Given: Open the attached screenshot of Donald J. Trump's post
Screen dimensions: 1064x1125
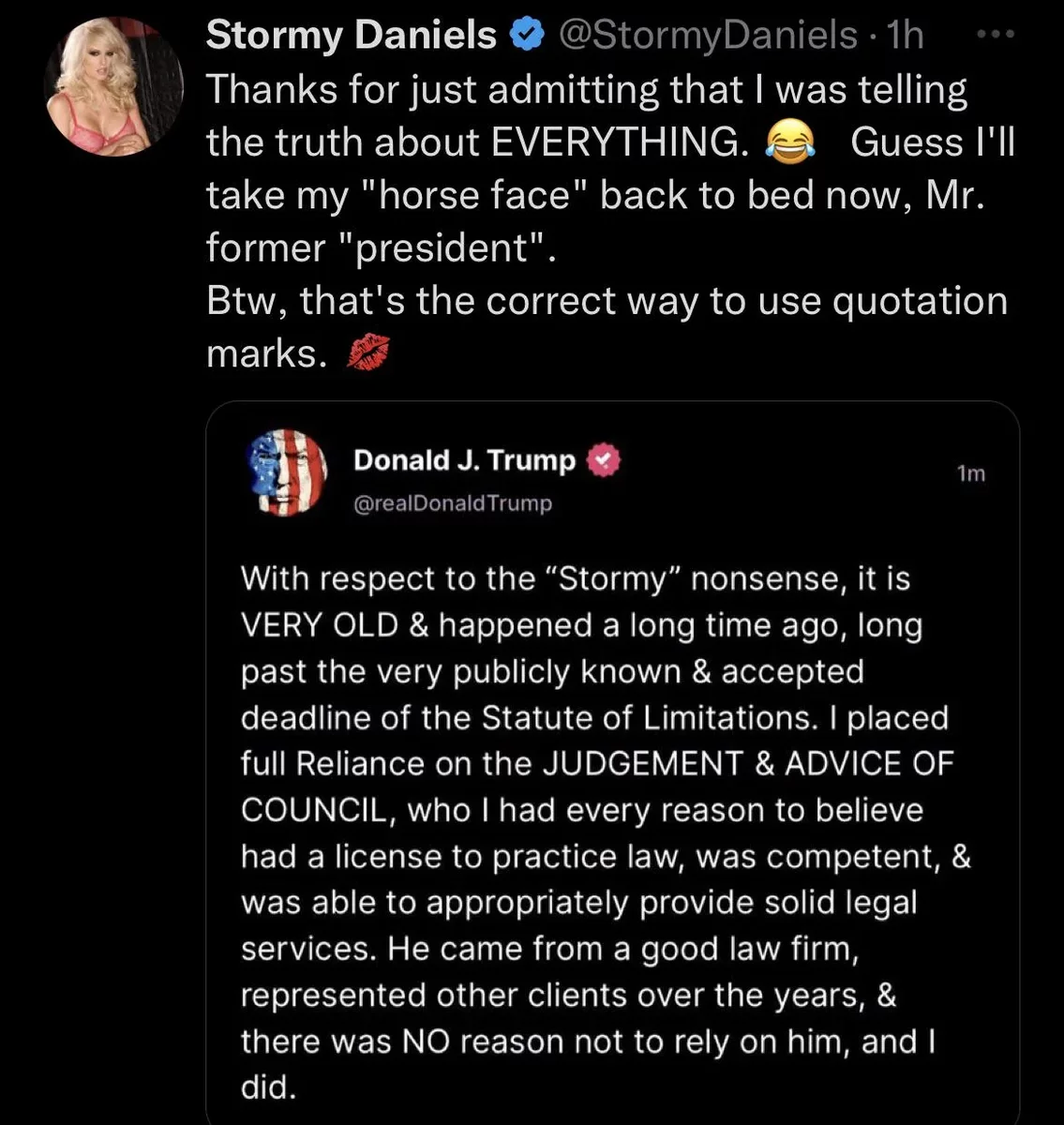Looking at the screenshot, I should pyautogui.click(x=612, y=761).
